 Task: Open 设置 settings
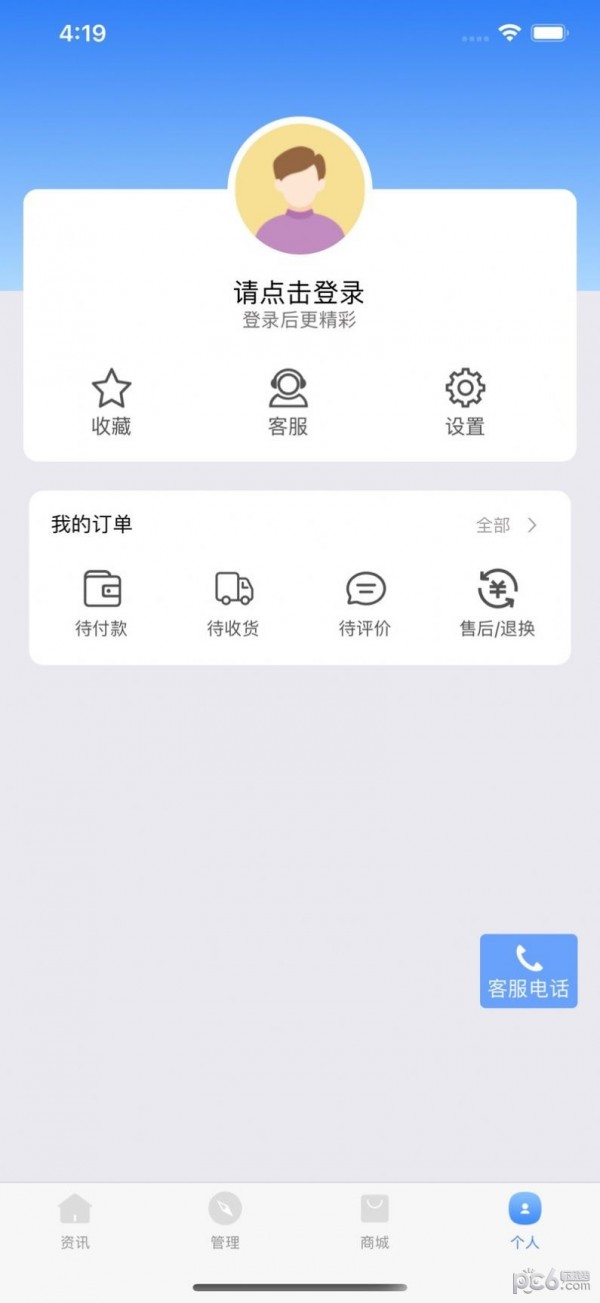click(x=465, y=402)
